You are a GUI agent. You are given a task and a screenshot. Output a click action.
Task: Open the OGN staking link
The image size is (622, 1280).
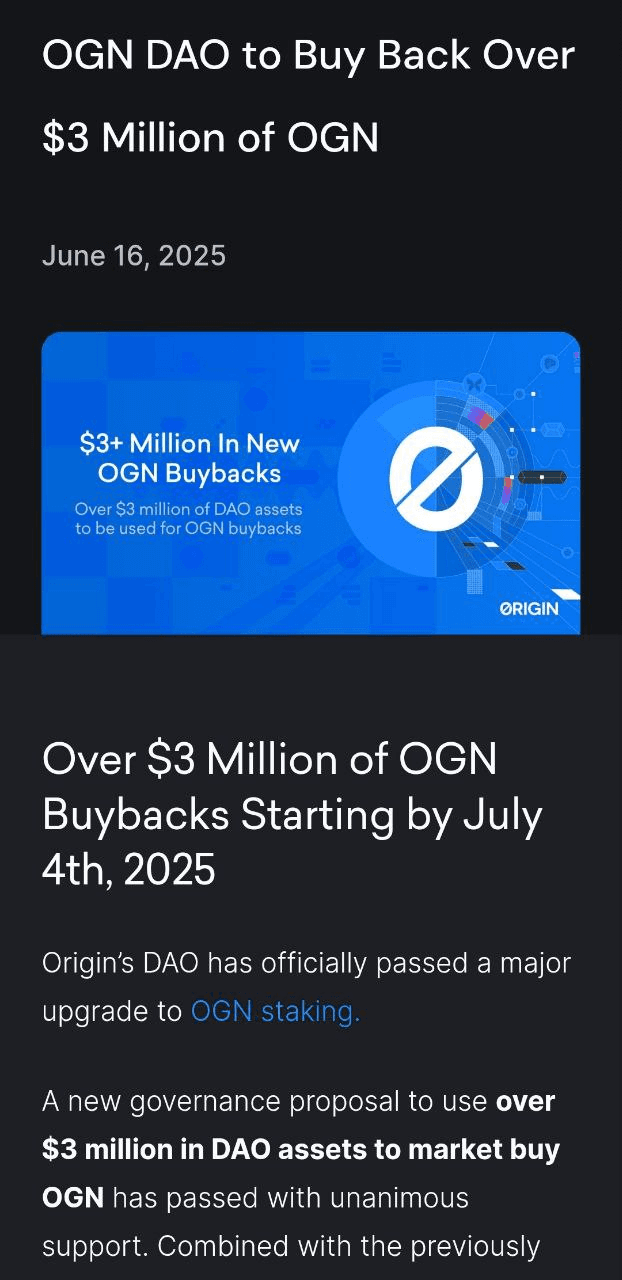(275, 1011)
